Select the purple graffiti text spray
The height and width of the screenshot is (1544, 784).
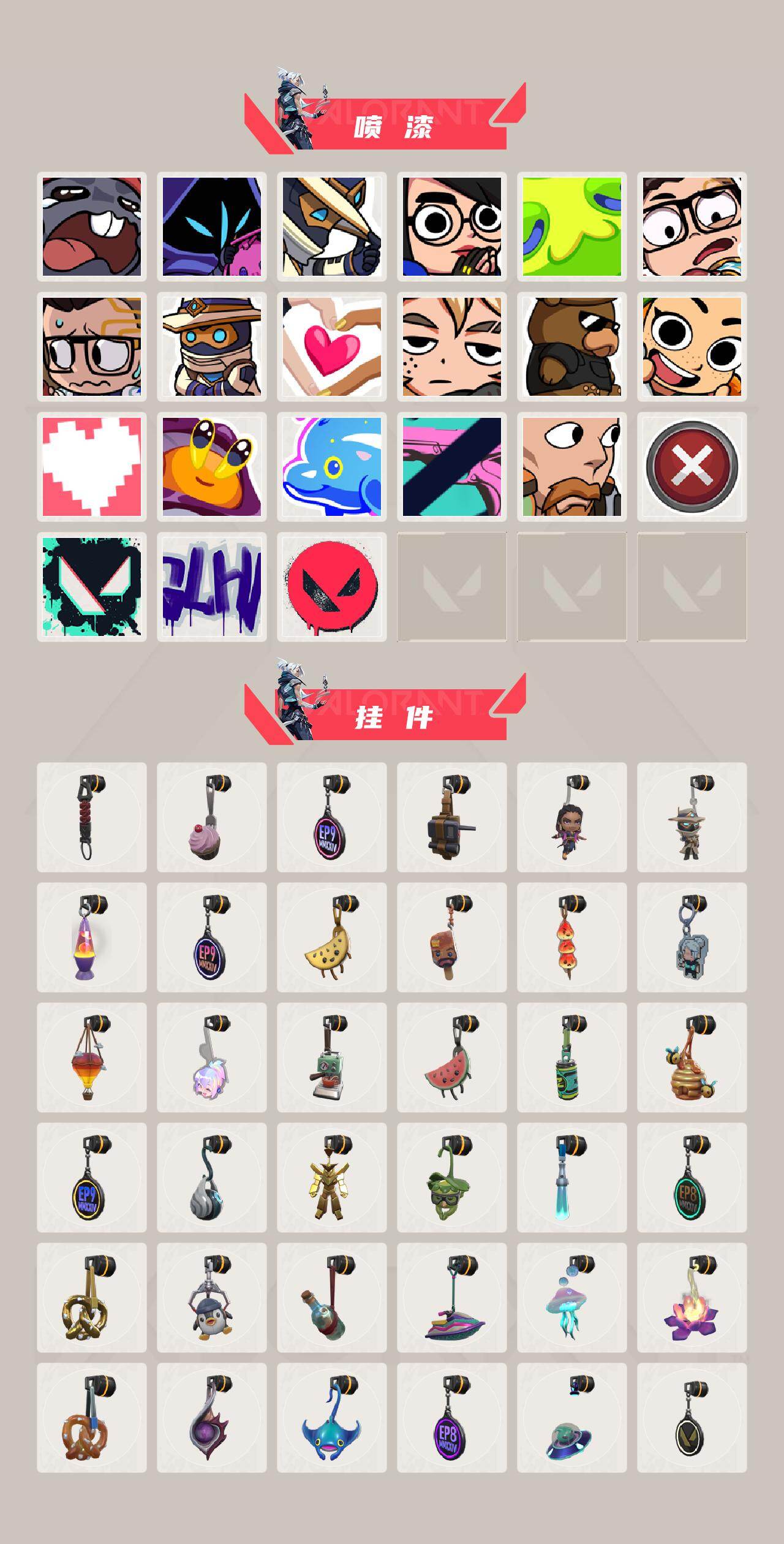pyautogui.click(x=212, y=587)
